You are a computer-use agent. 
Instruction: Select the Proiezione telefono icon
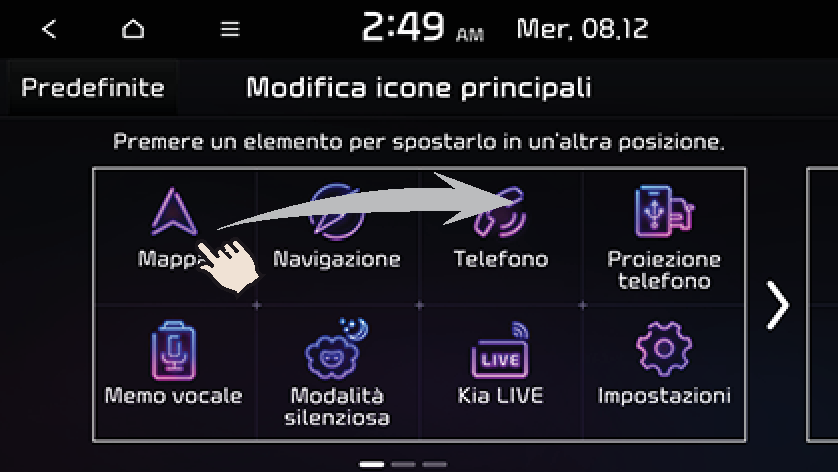coord(664,235)
